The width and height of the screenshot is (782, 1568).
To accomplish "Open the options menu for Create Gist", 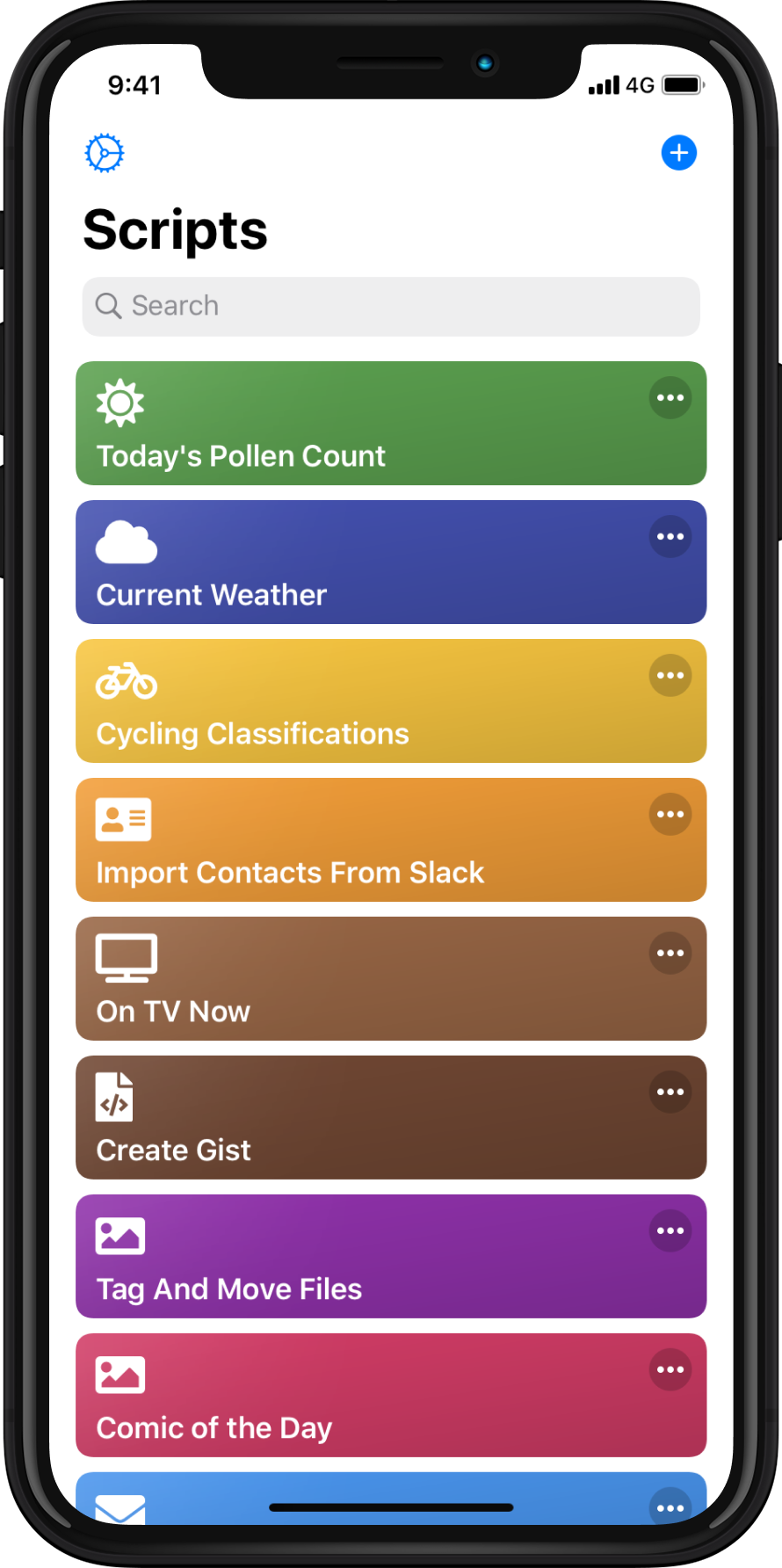I will [670, 1092].
